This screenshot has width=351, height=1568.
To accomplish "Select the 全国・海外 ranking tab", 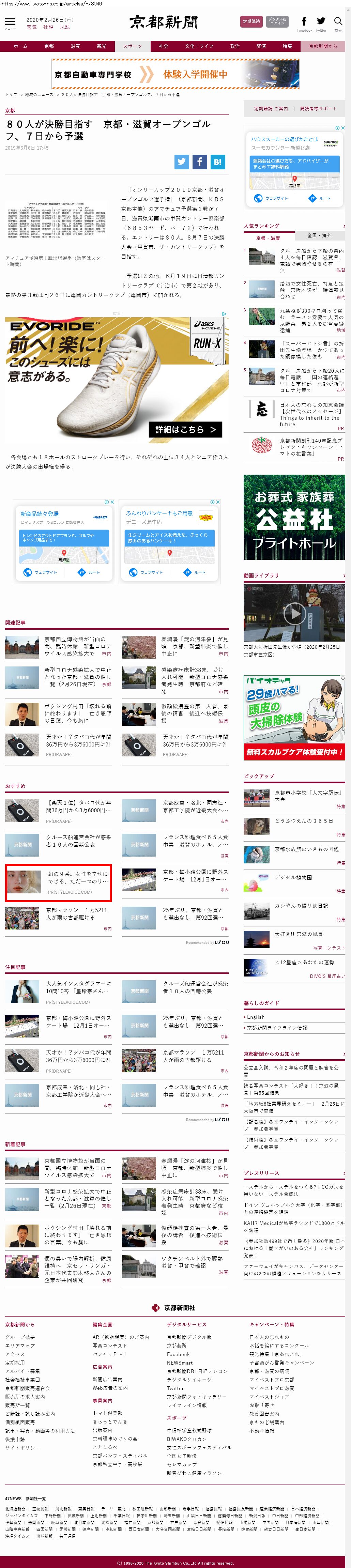I will 319,235.
